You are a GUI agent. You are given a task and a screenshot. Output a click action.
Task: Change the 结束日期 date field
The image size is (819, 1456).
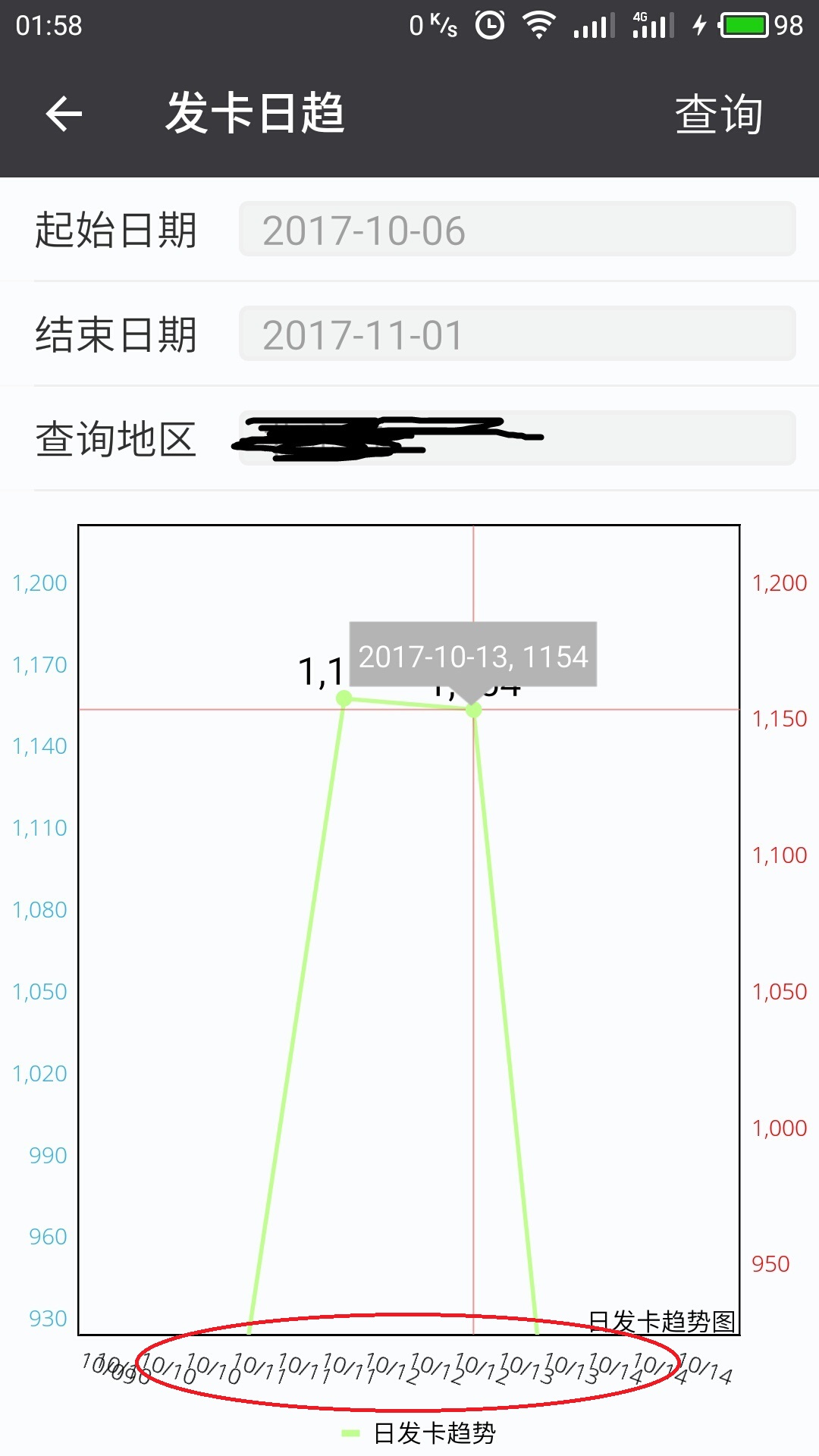pos(516,334)
